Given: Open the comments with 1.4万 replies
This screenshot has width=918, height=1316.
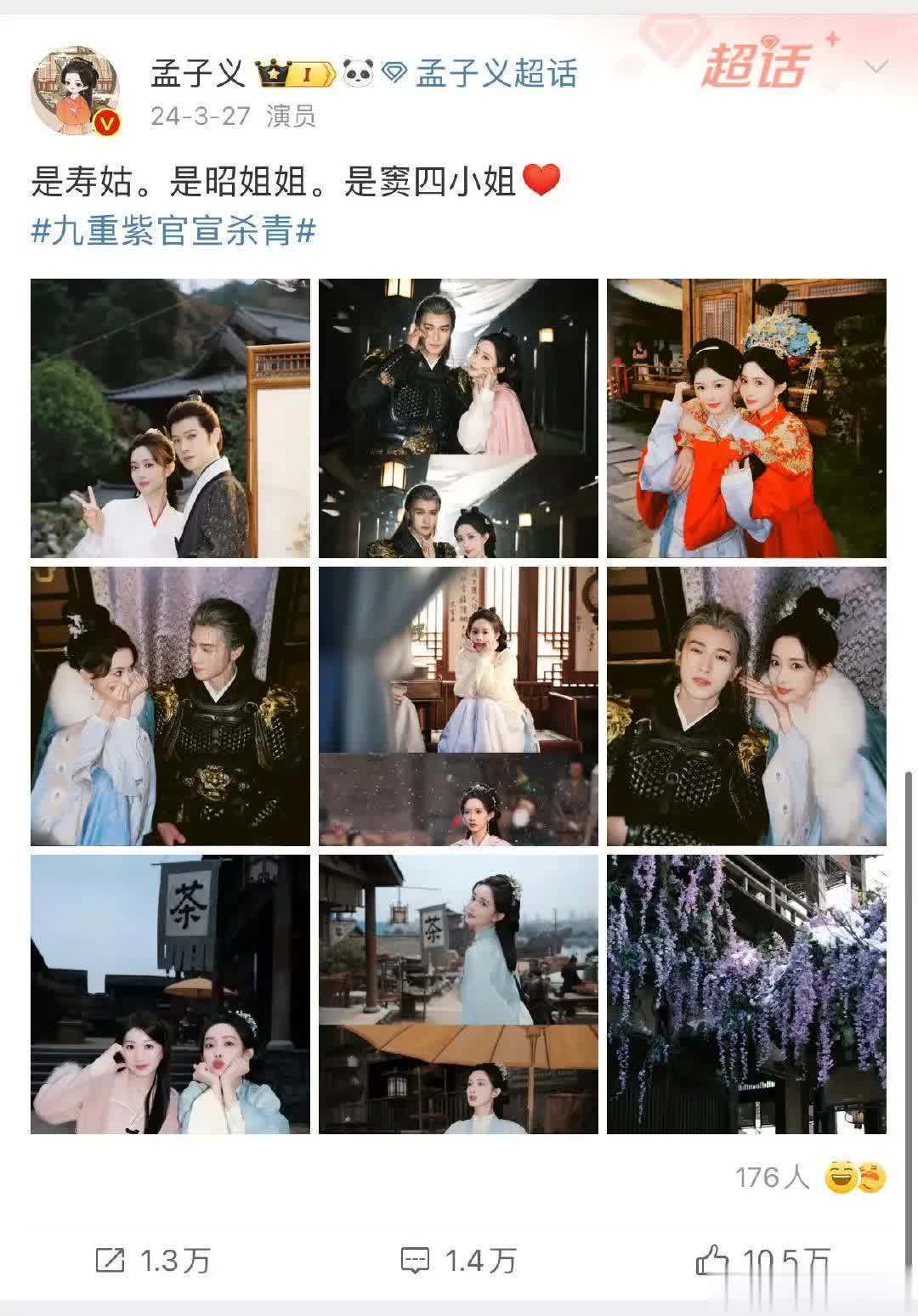Looking at the screenshot, I should tap(458, 1261).
